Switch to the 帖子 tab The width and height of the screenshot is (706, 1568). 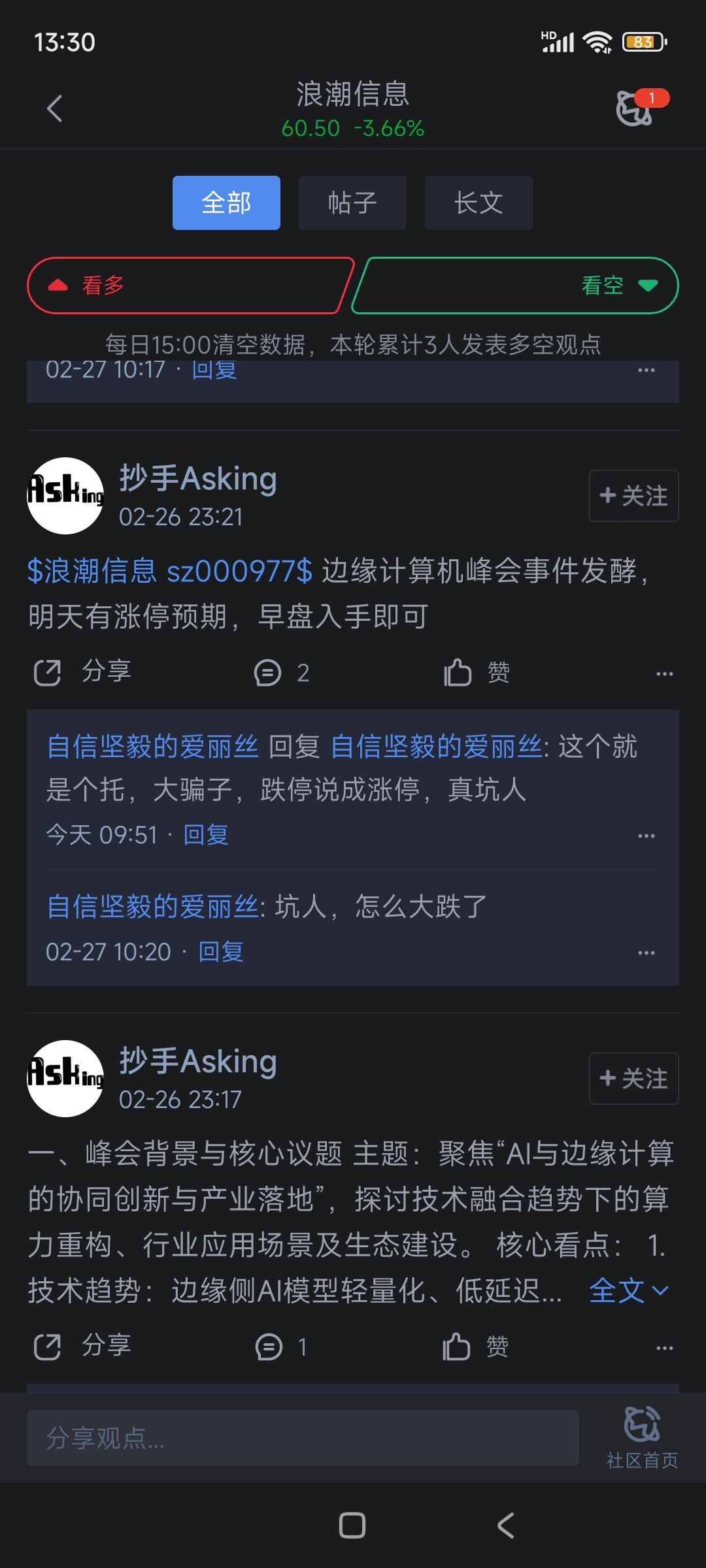[352, 203]
